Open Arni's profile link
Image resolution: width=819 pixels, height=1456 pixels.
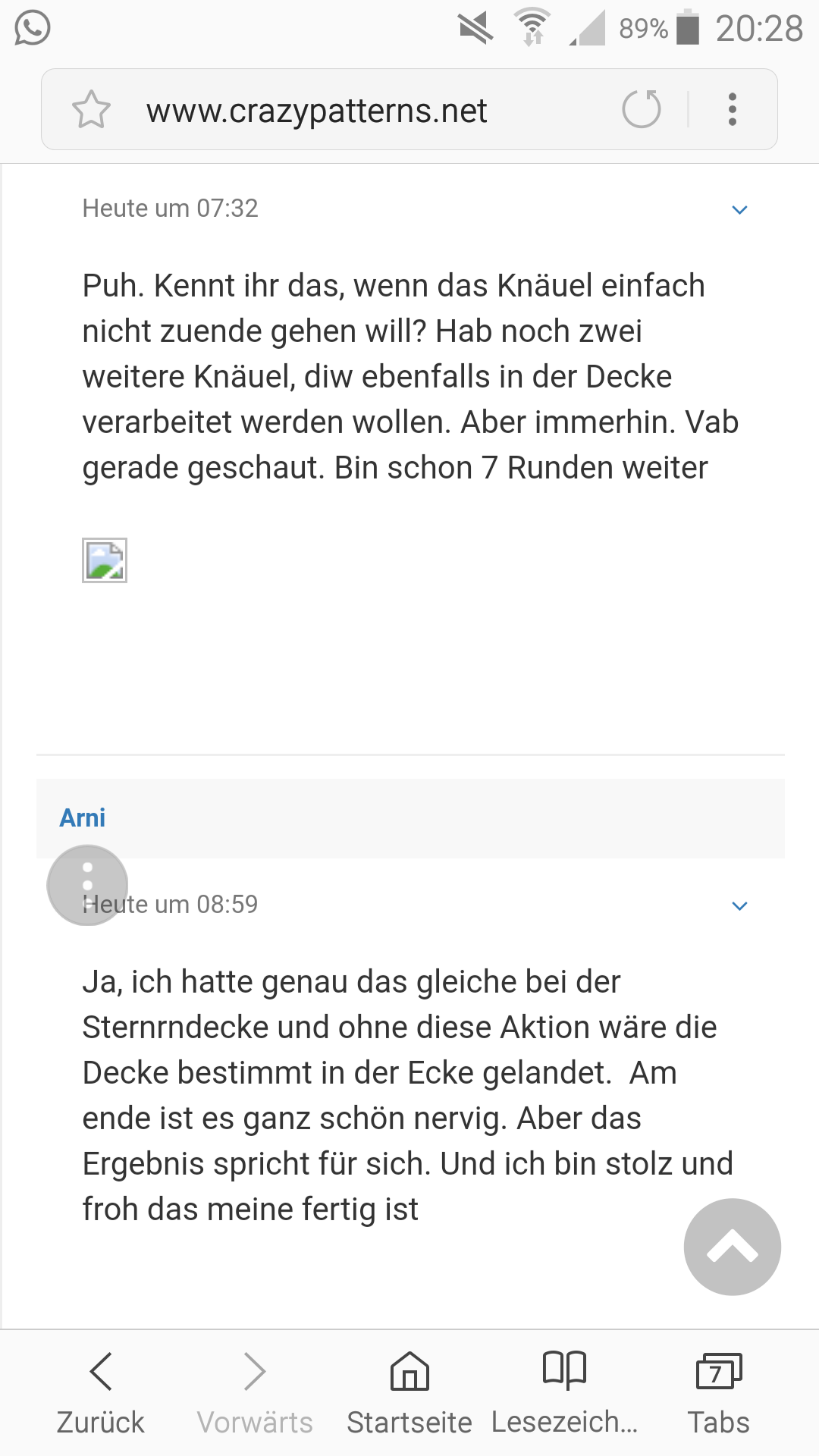[83, 817]
